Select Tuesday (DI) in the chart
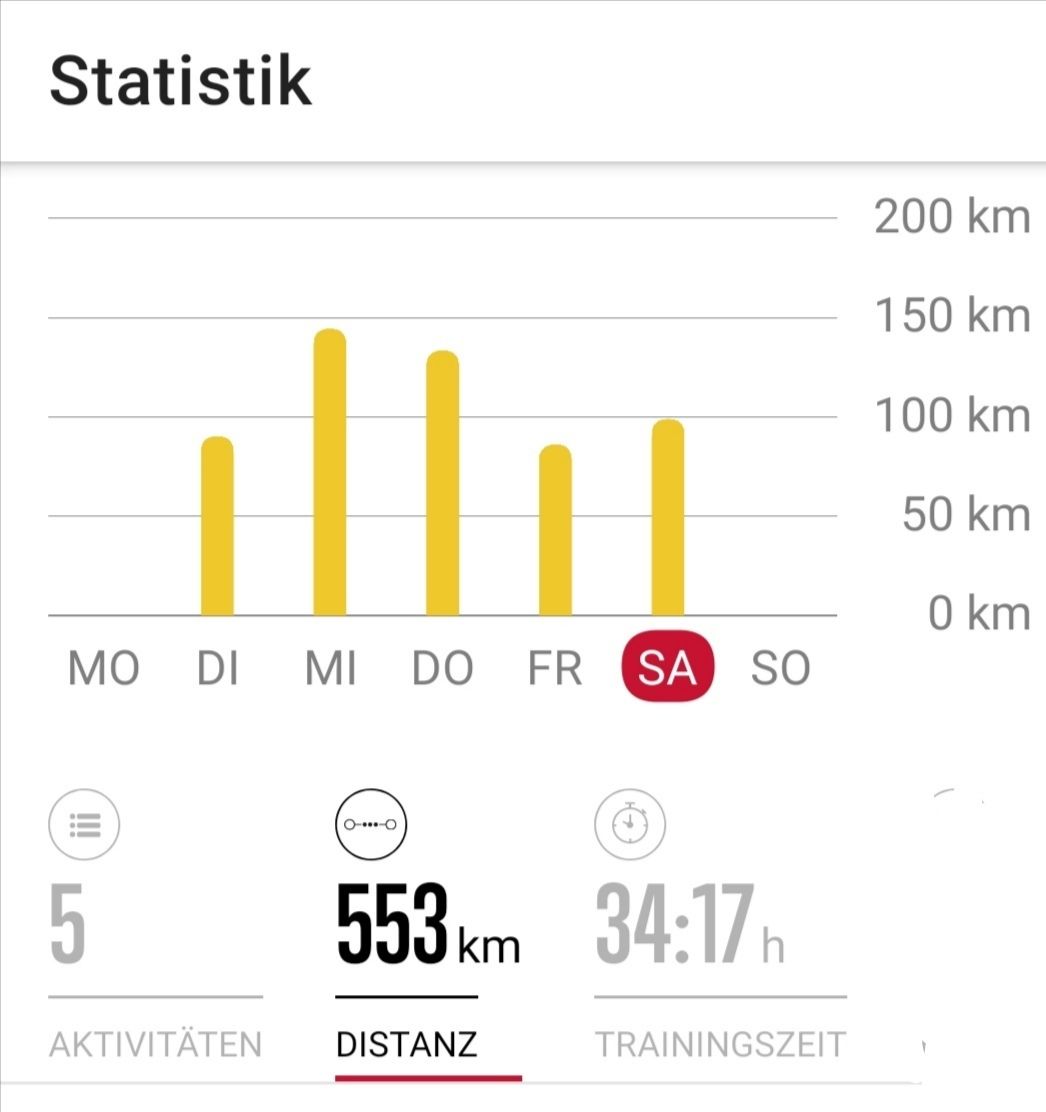 [217, 669]
